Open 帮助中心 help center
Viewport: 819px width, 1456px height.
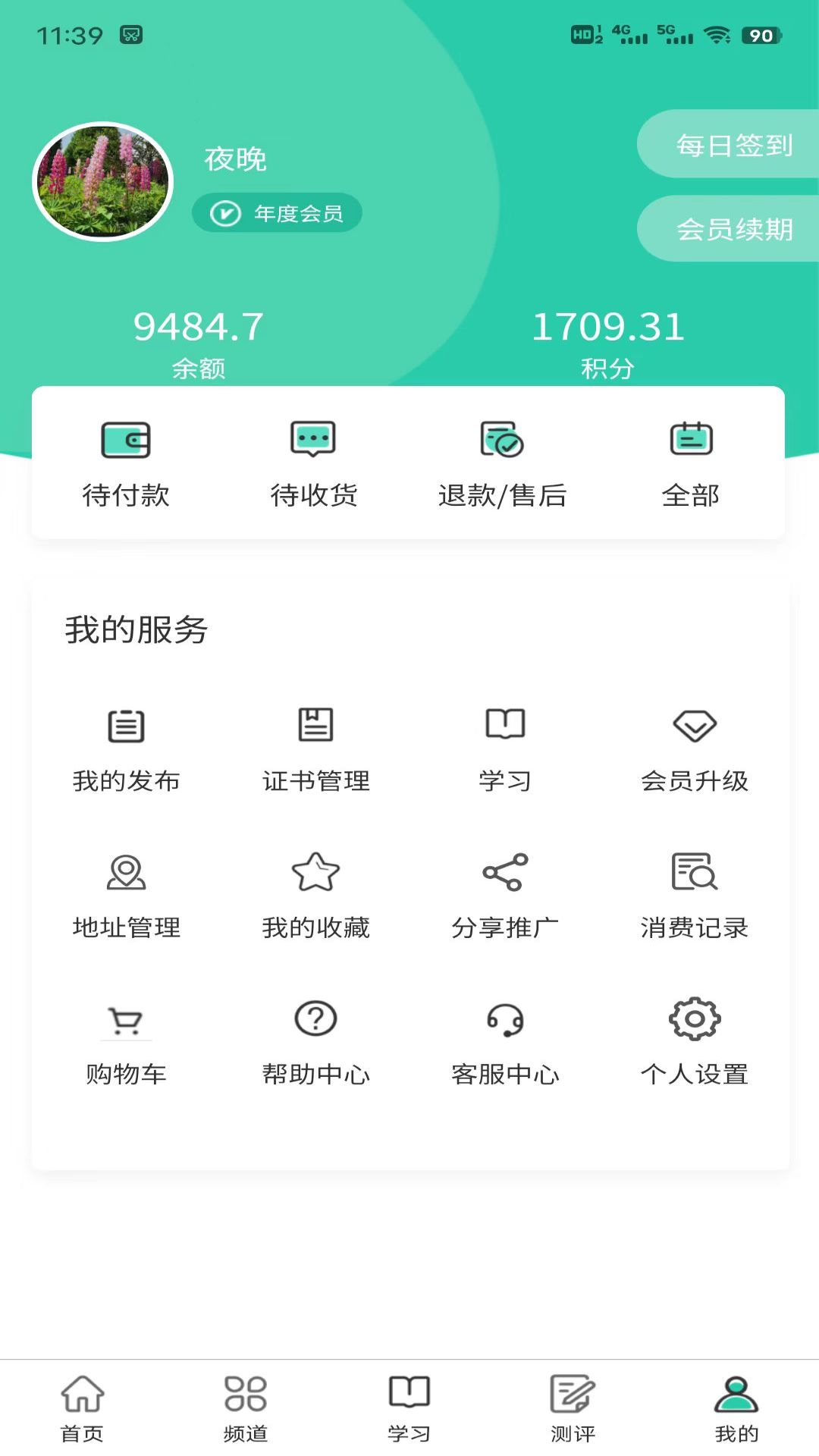tap(315, 1043)
